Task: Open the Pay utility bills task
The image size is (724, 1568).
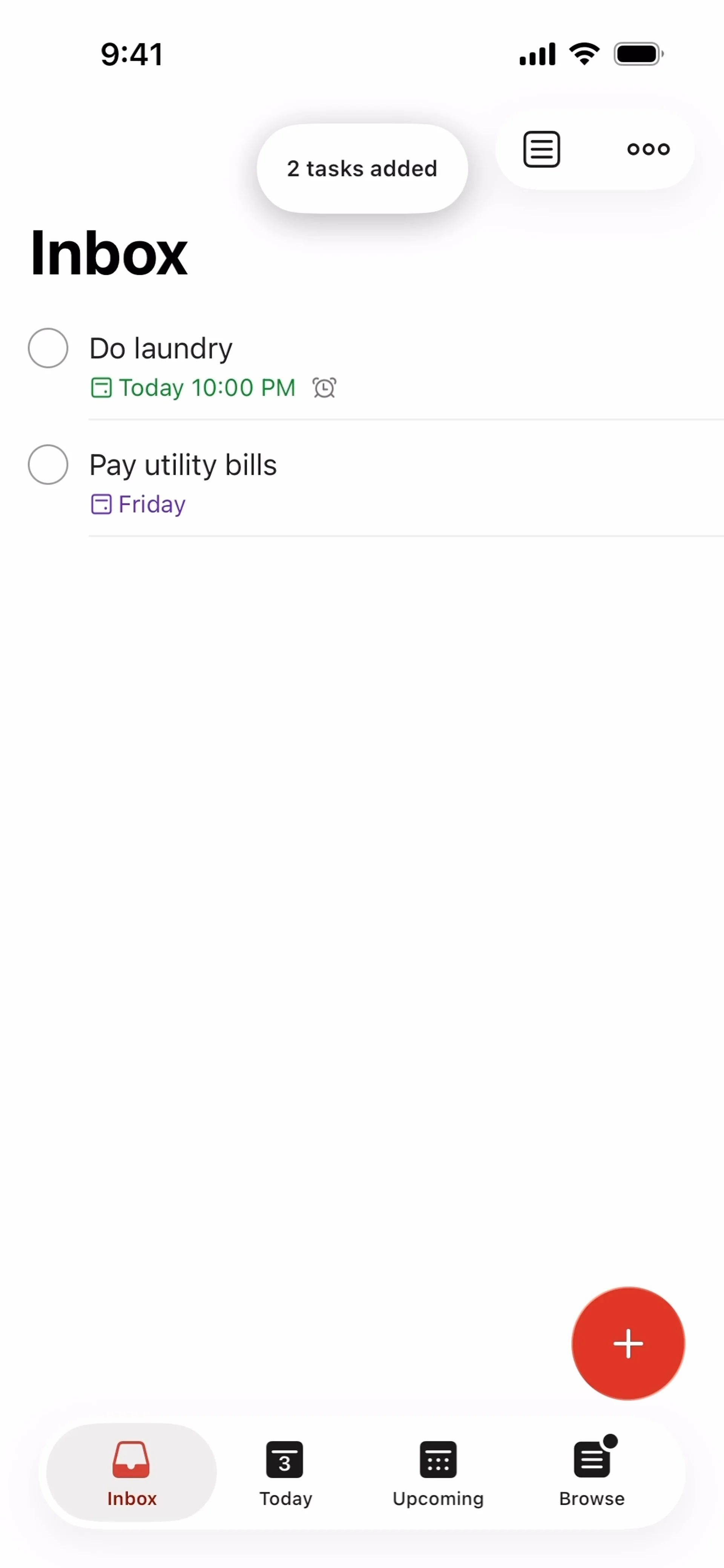Action: click(x=183, y=466)
